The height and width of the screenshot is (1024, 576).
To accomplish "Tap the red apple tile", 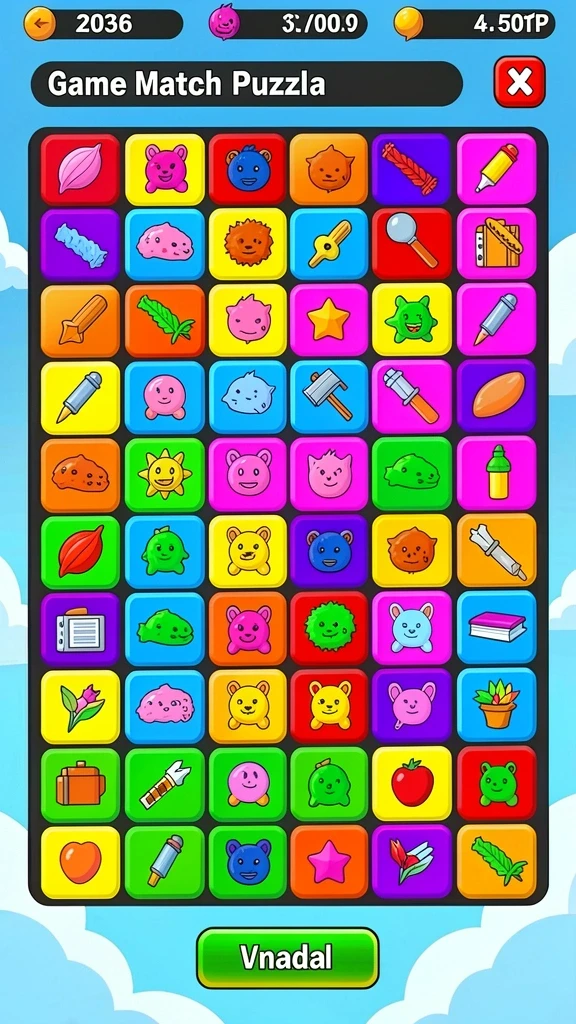I will [411, 784].
